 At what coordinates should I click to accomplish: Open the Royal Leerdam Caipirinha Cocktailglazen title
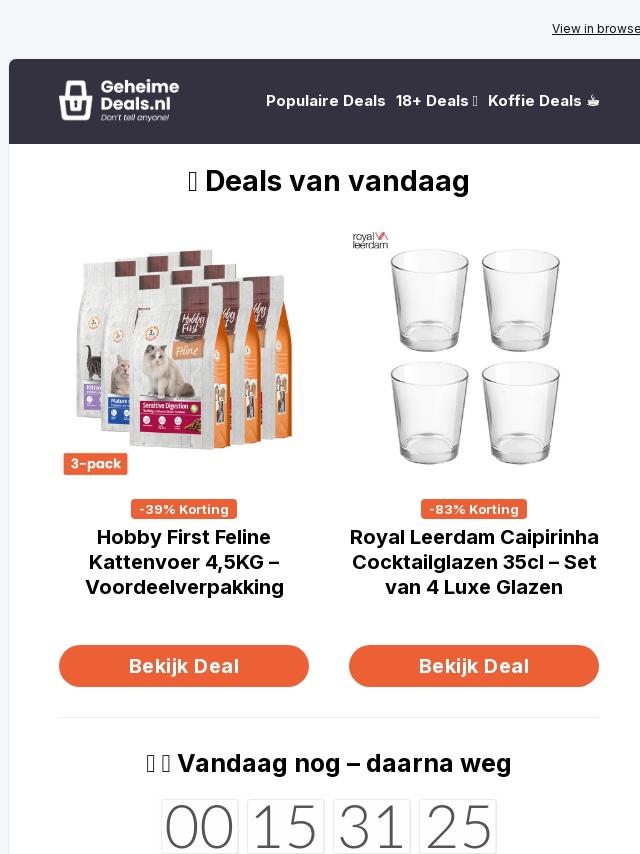click(474, 562)
